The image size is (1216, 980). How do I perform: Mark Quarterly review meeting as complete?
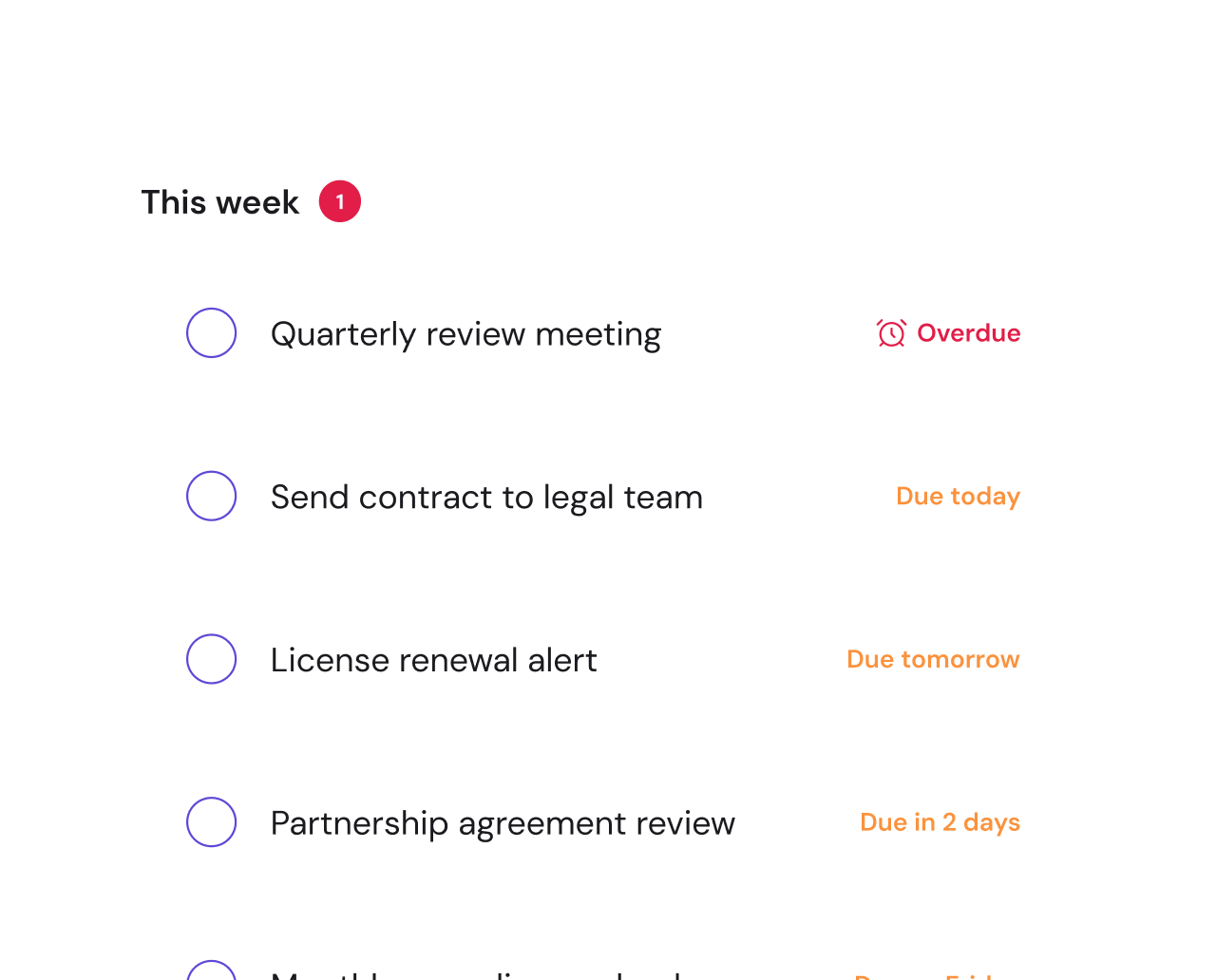click(x=211, y=332)
